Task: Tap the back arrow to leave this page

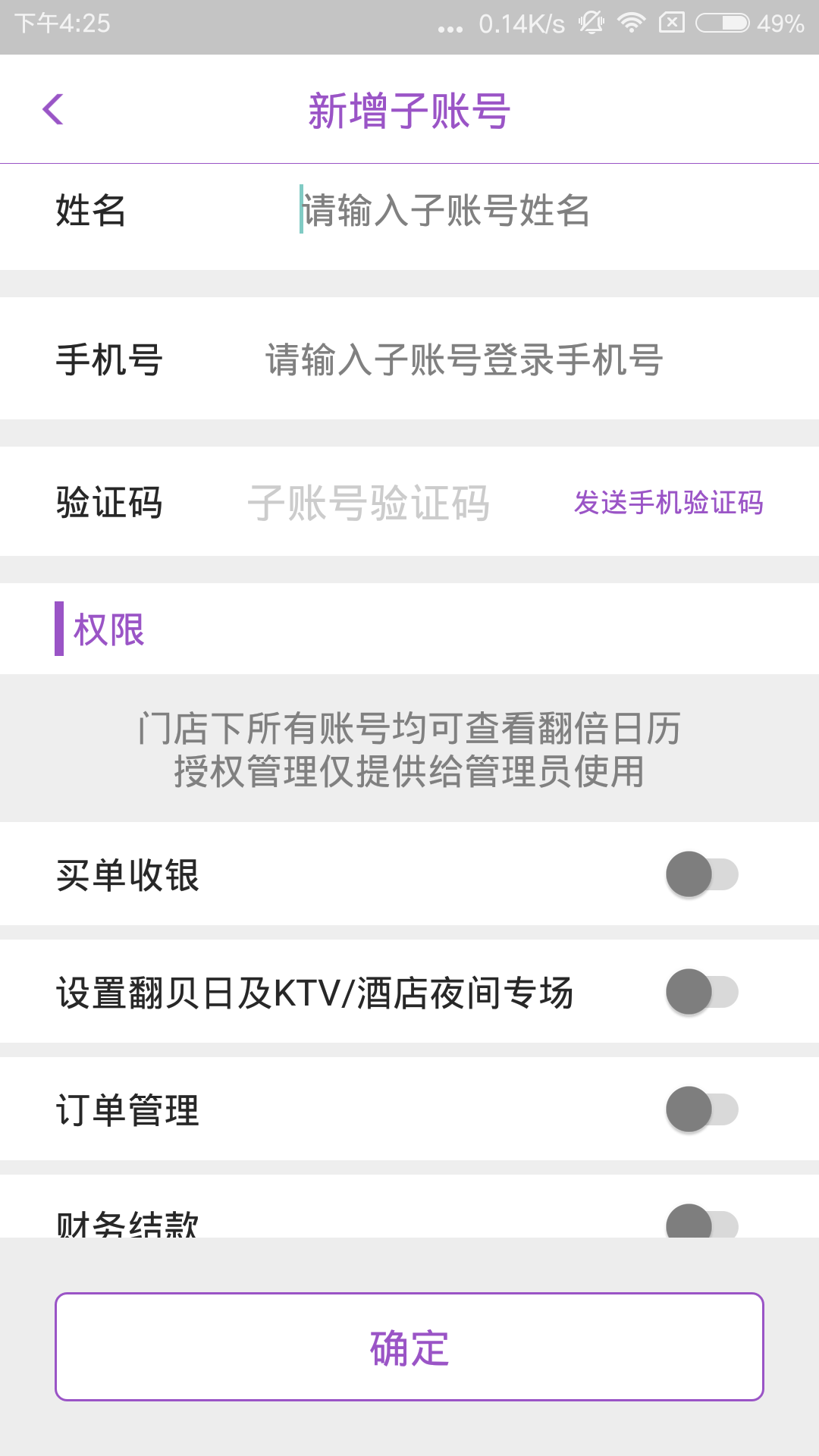Action: 53,108
